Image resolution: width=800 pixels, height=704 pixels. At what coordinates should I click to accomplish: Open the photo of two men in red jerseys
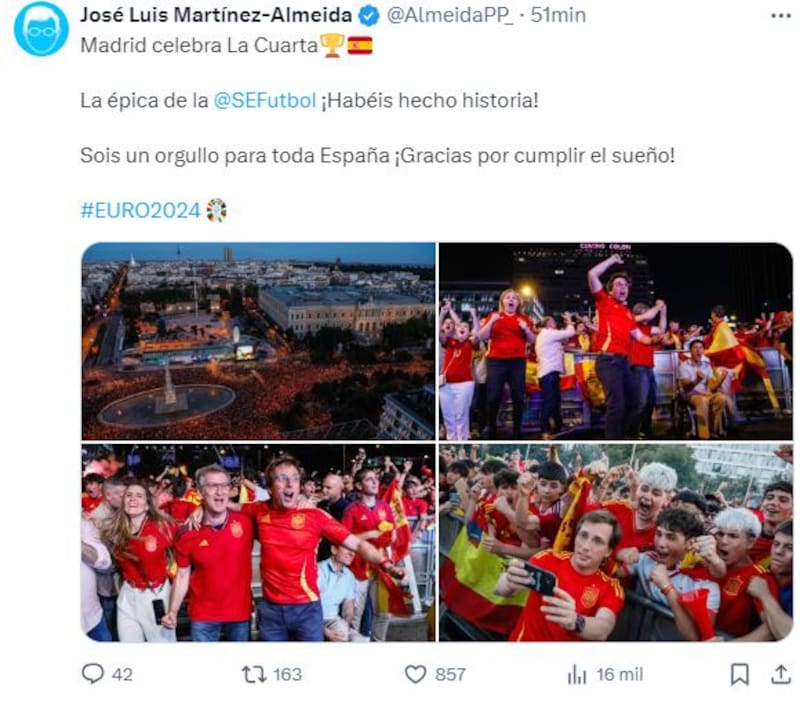pyautogui.click(x=258, y=543)
